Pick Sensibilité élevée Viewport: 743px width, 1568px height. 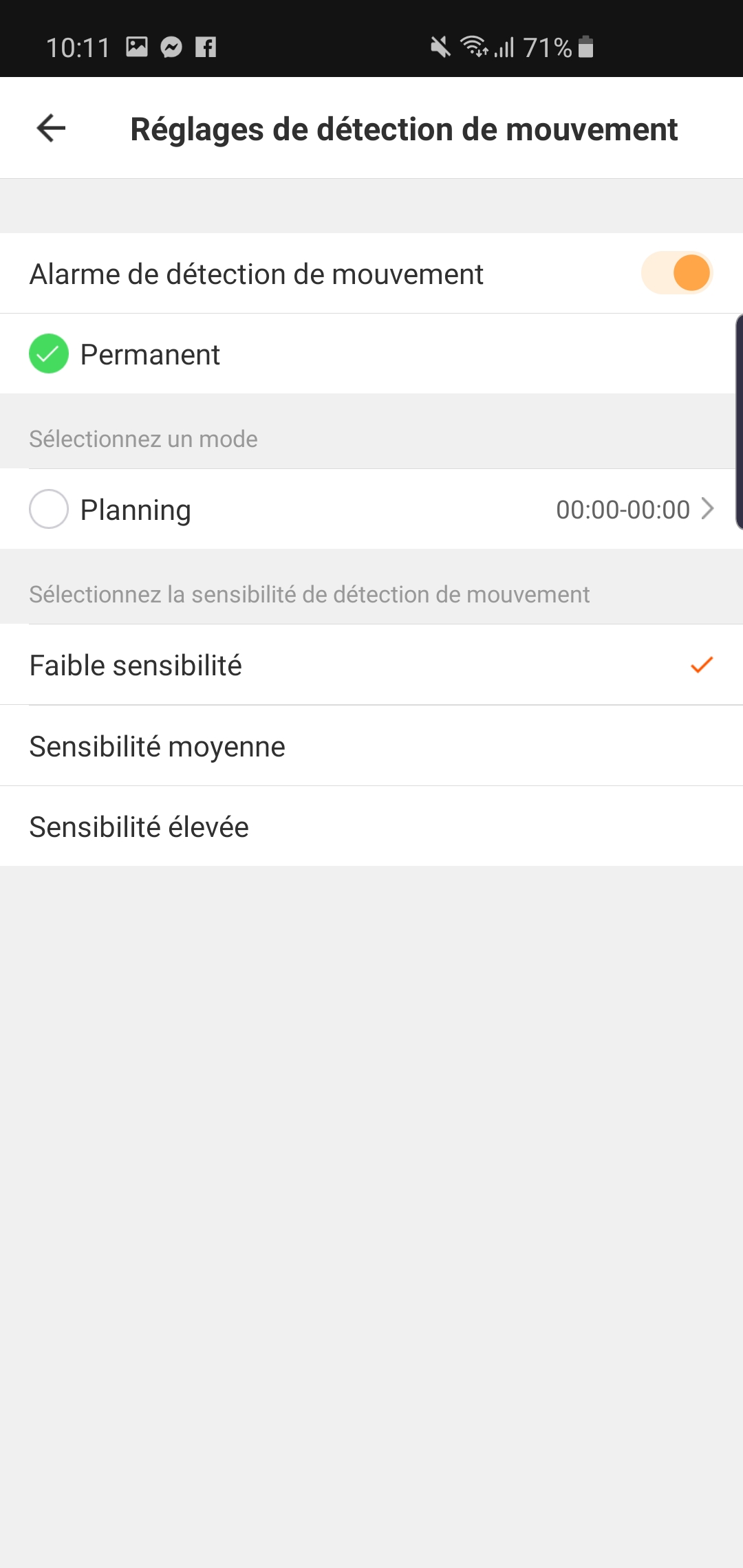tap(139, 827)
